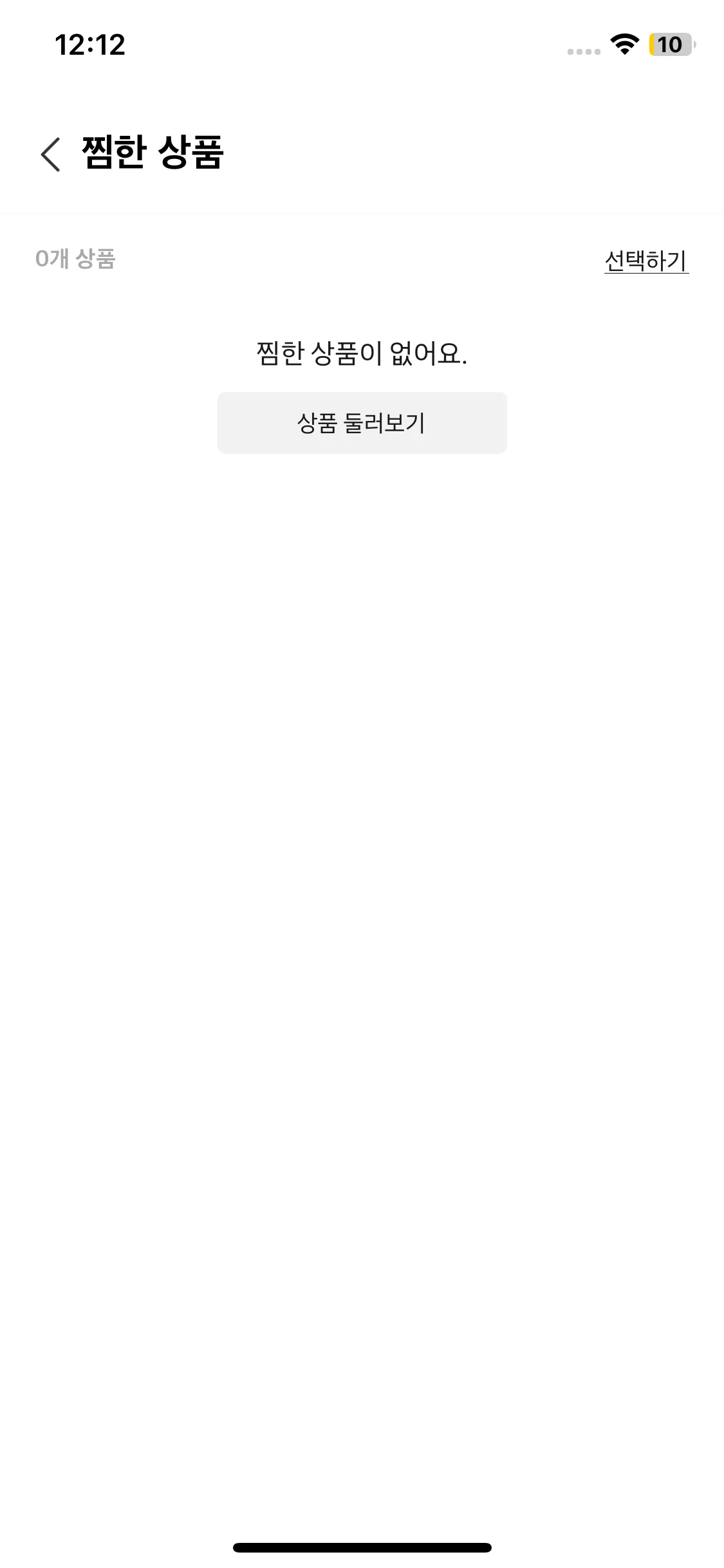Tap the 선택하기 link
The width and height of the screenshot is (724, 1568).
tap(645, 261)
